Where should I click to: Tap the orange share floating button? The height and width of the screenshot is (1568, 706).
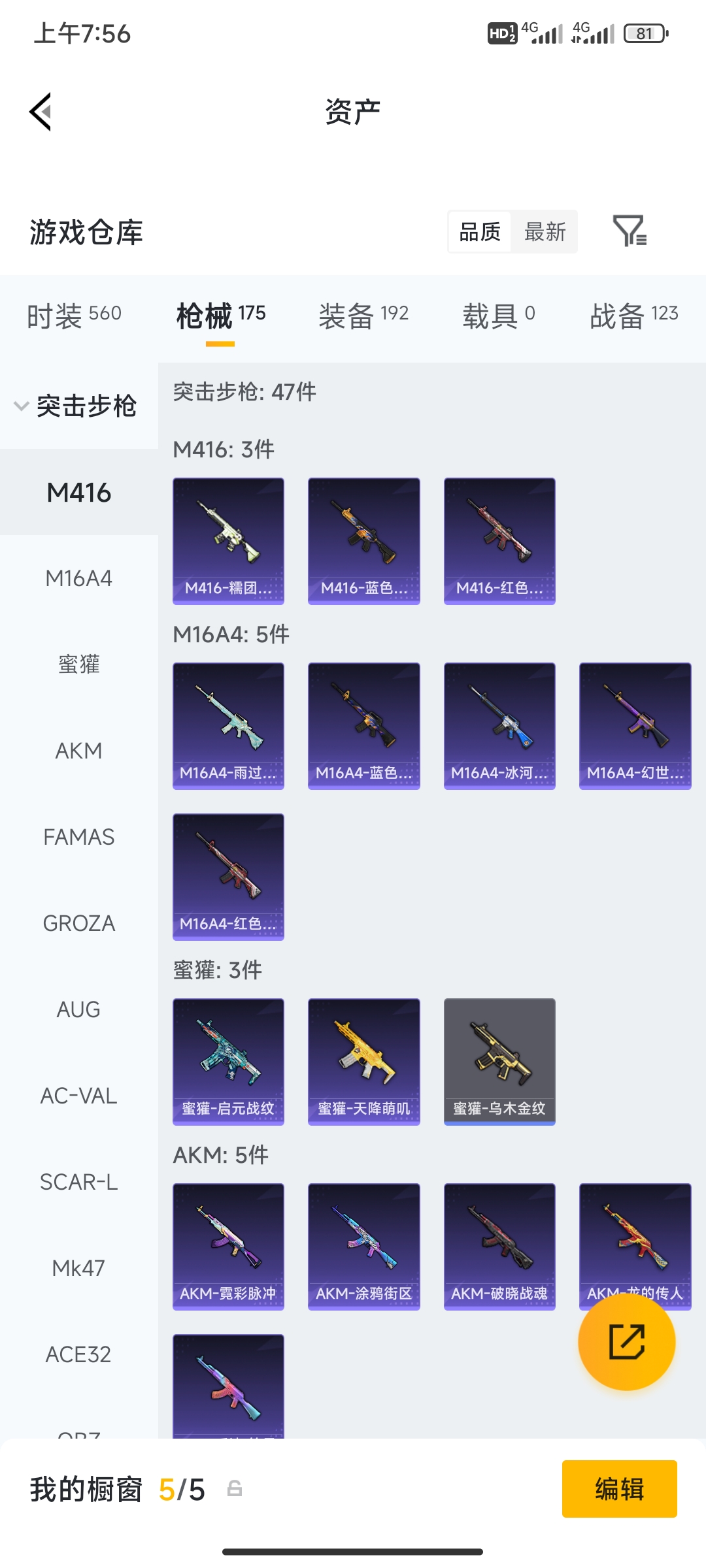point(626,1341)
